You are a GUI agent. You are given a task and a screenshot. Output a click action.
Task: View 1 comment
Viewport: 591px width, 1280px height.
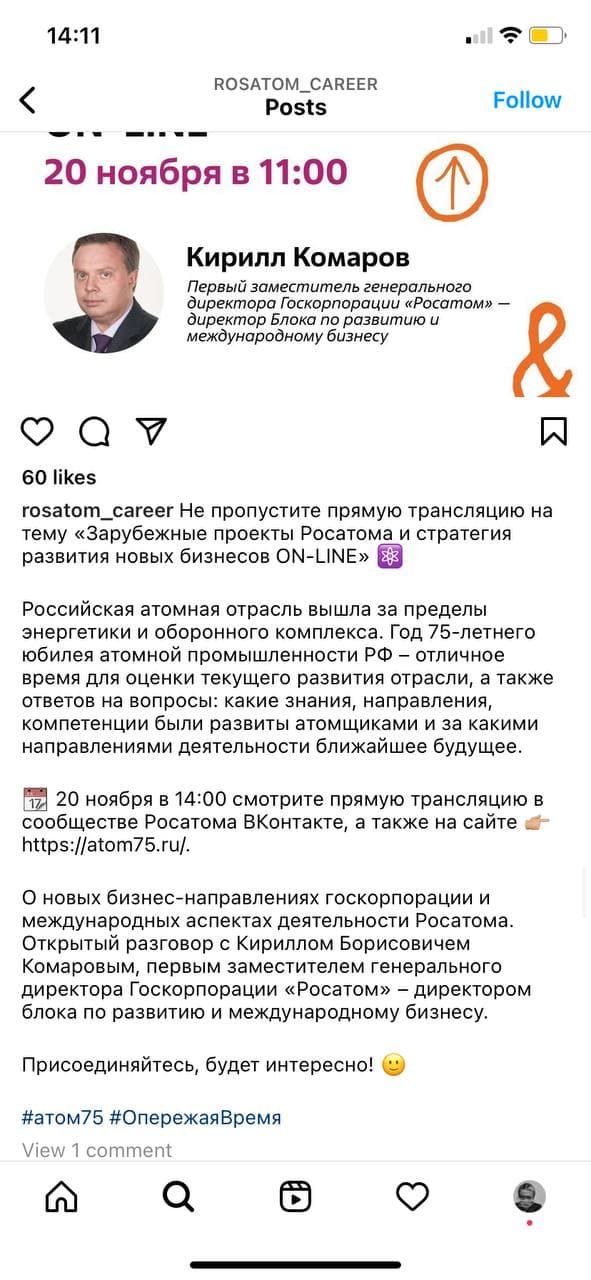[x=97, y=1150]
